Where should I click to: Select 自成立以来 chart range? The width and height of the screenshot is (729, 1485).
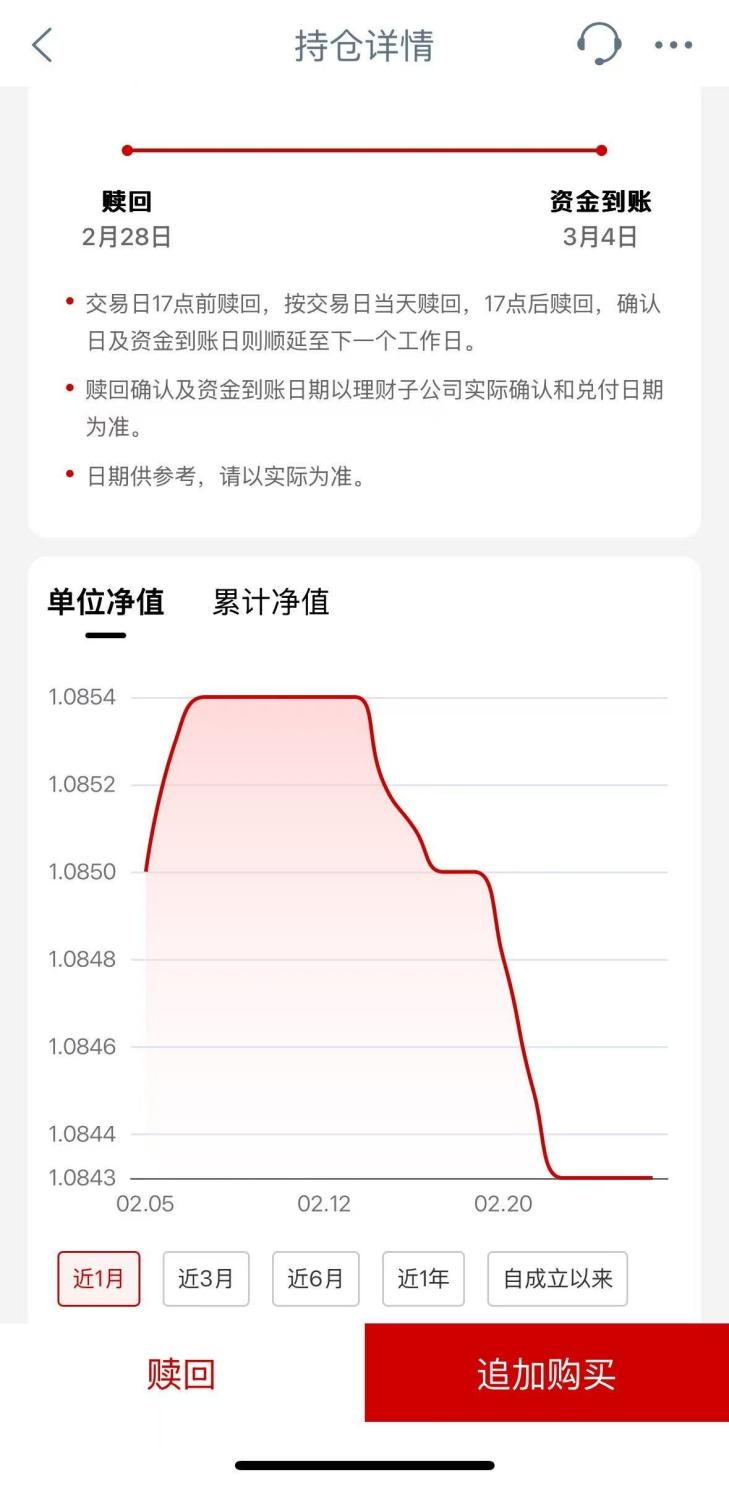pyautogui.click(x=557, y=1278)
